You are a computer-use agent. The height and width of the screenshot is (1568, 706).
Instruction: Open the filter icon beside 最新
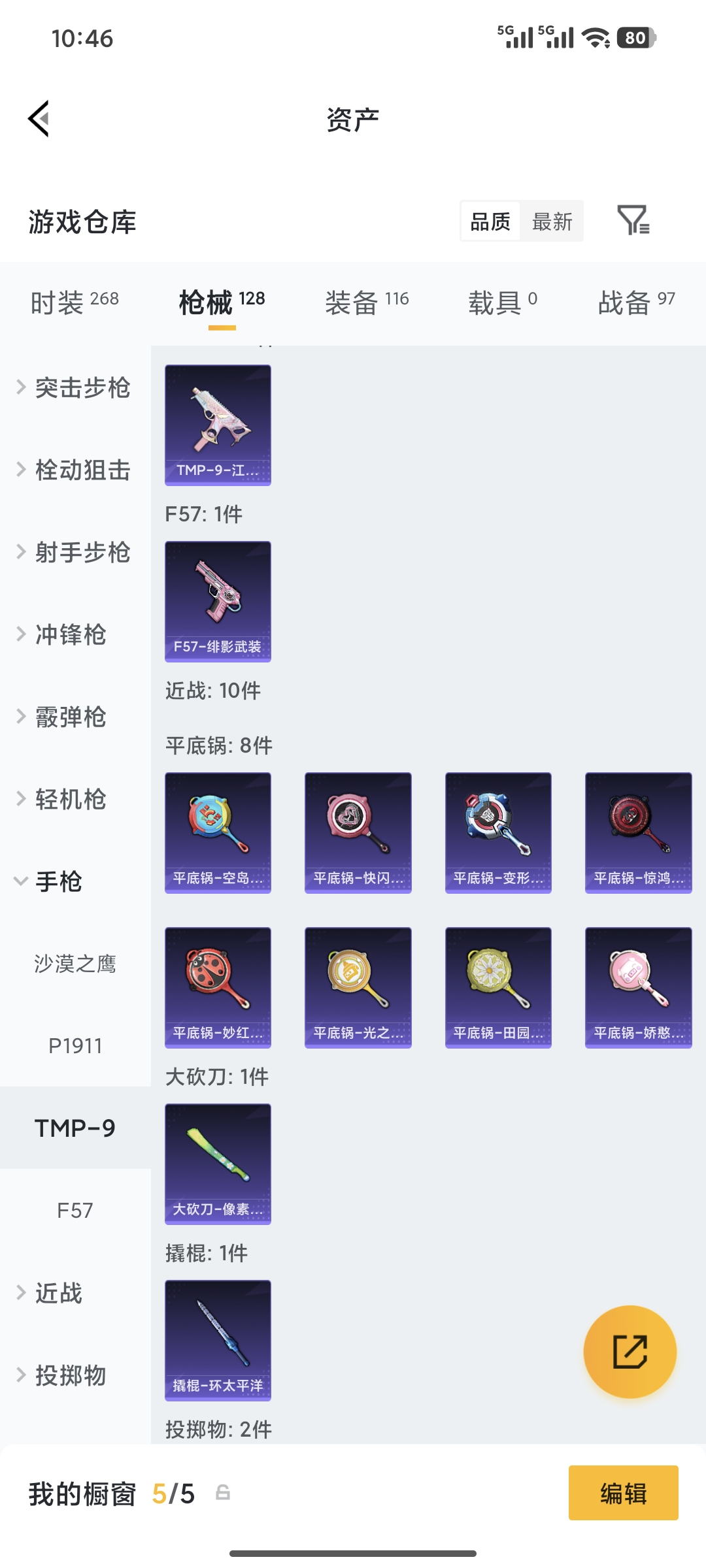tap(633, 221)
